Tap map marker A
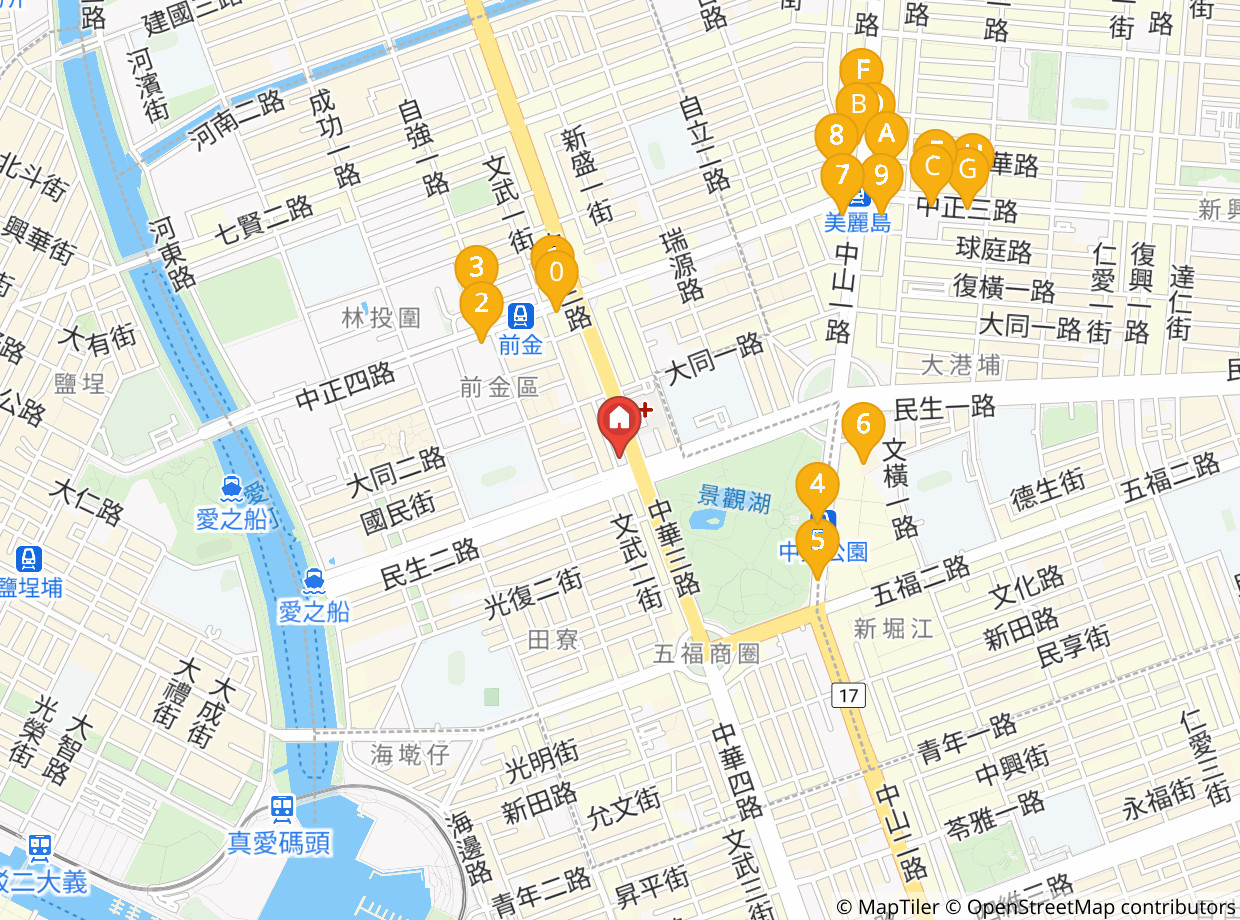Viewport: 1240px width, 920px height. (x=885, y=140)
